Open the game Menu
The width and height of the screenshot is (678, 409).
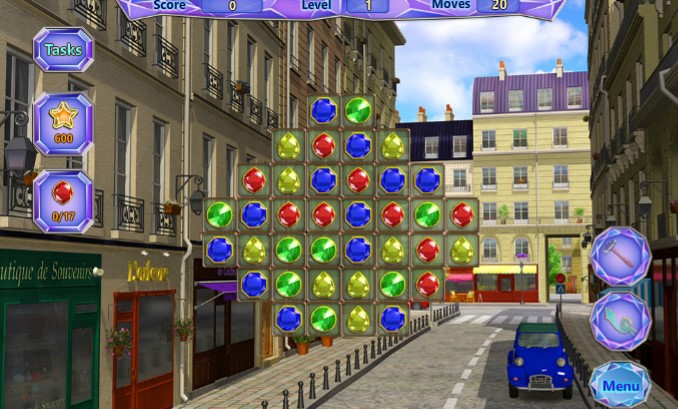[x=620, y=385]
